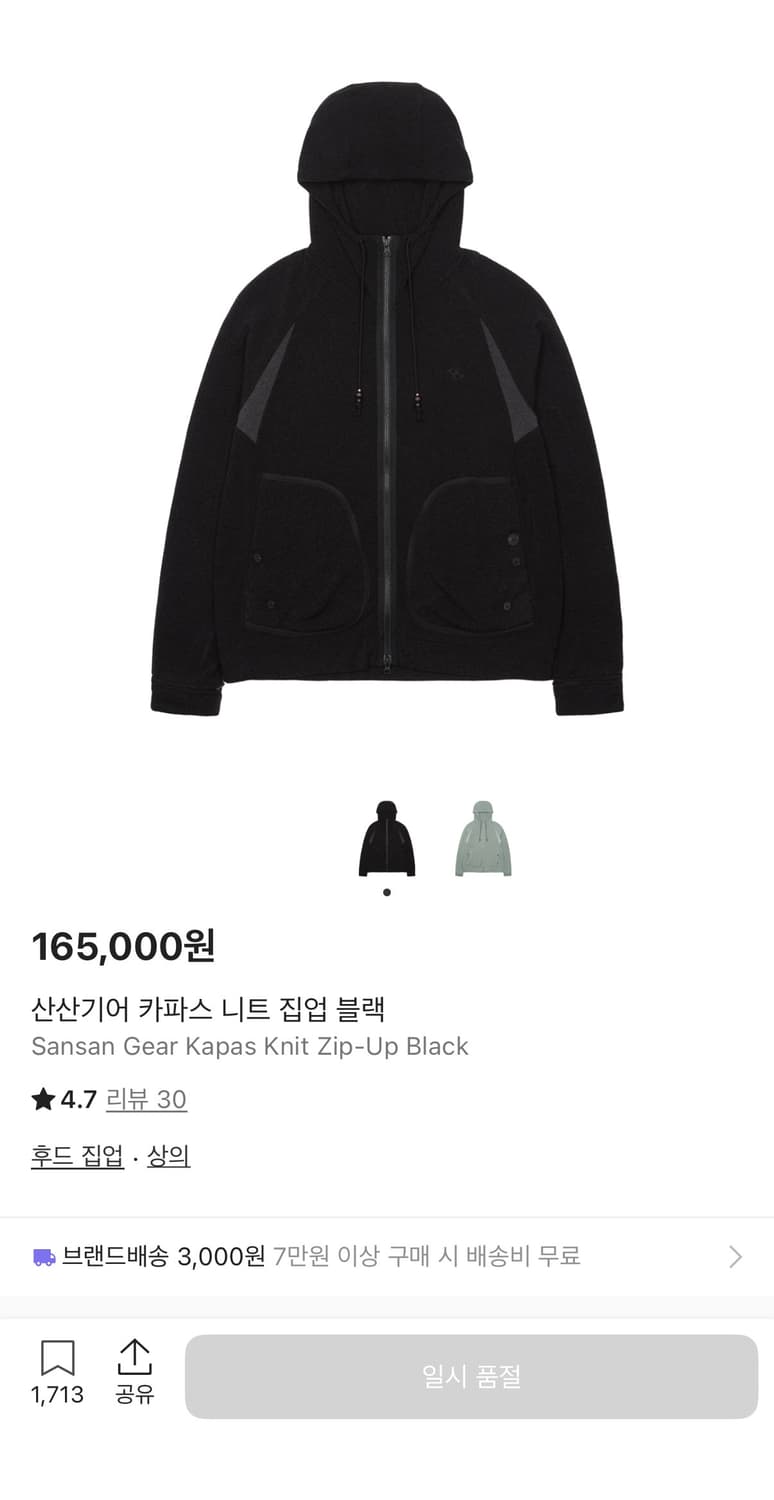Click the 165,000원 price text
This screenshot has width=774, height=1500.
(124, 944)
